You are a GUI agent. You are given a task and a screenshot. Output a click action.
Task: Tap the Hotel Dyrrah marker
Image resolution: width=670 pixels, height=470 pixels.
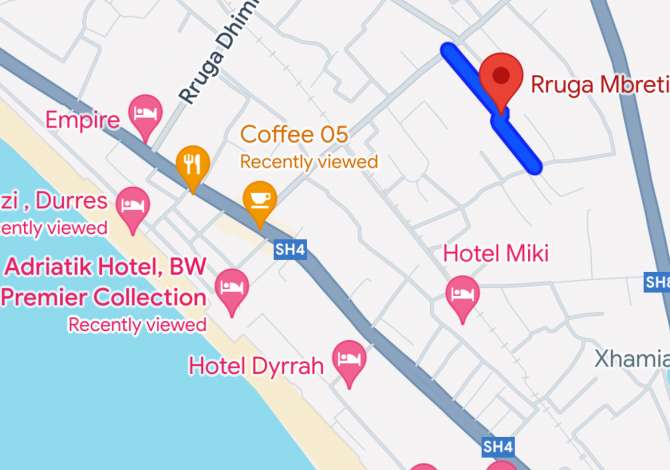pos(348,360)
